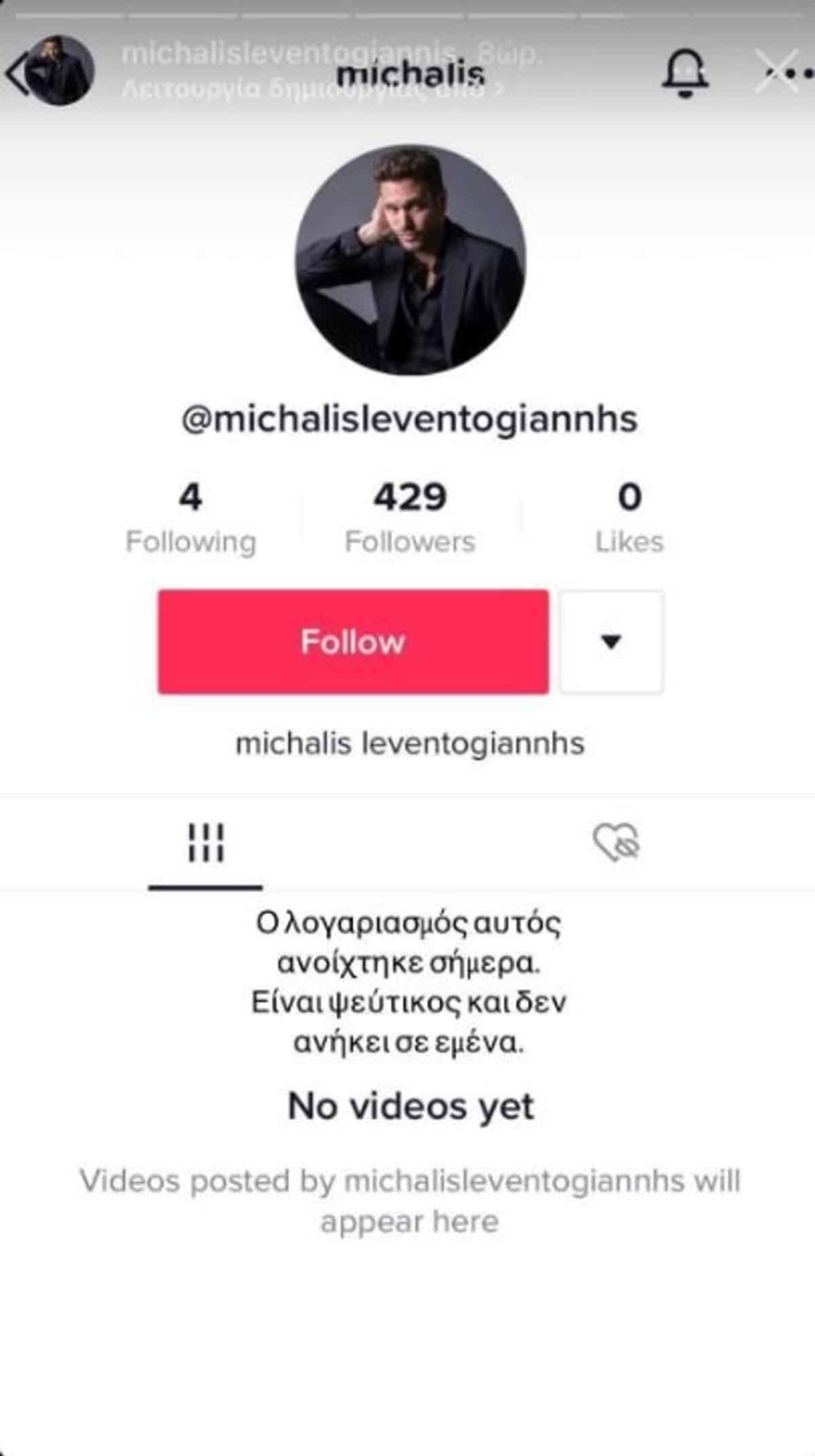Open michalisleventogiannis story author profile
Screen dimensions: 815x1456
click(x=288, y=53)
